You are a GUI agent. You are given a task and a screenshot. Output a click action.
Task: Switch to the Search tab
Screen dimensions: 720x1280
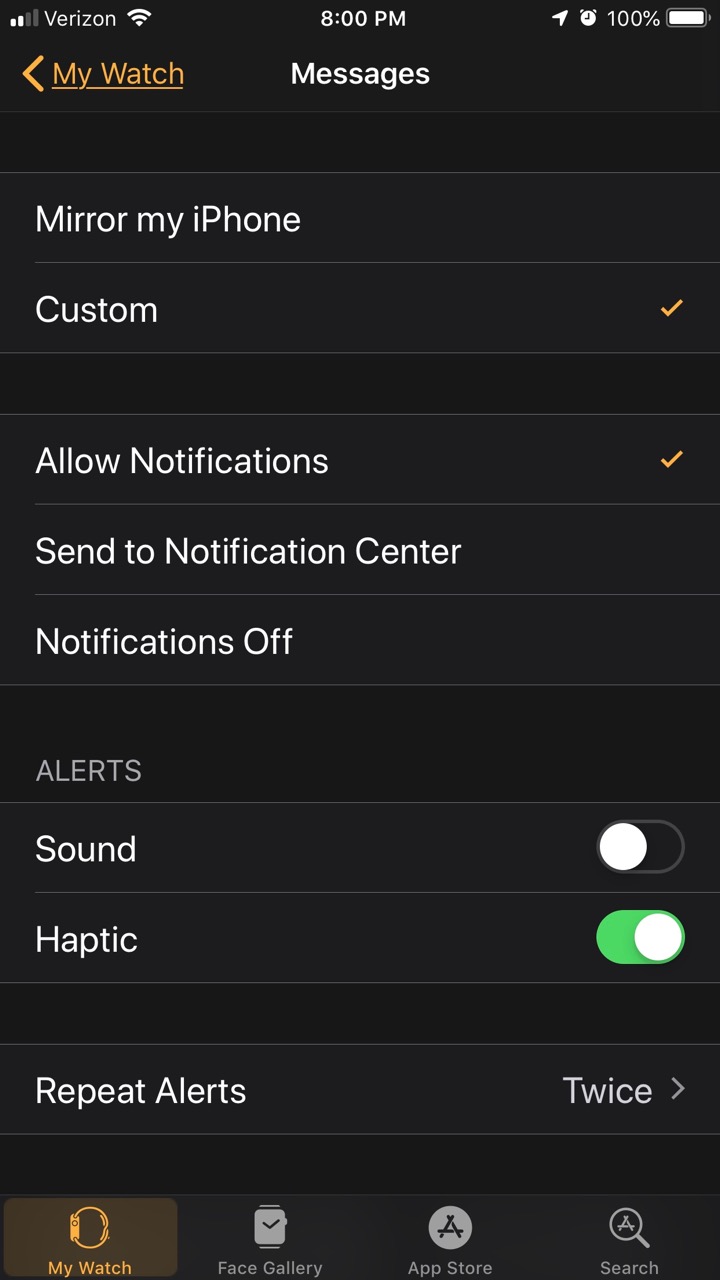click(629, 1240)
